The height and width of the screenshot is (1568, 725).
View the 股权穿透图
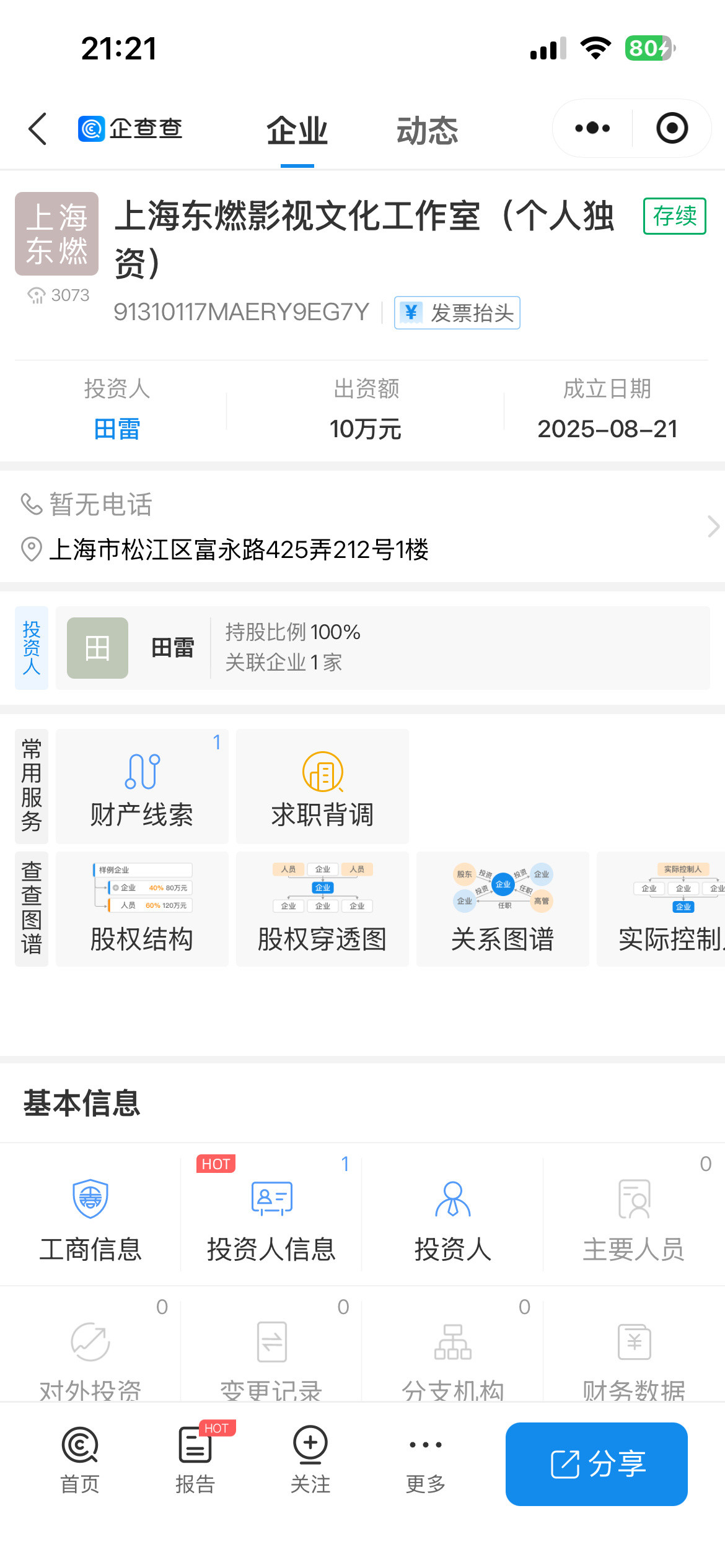pyautogui.click(x=322, y=909)
